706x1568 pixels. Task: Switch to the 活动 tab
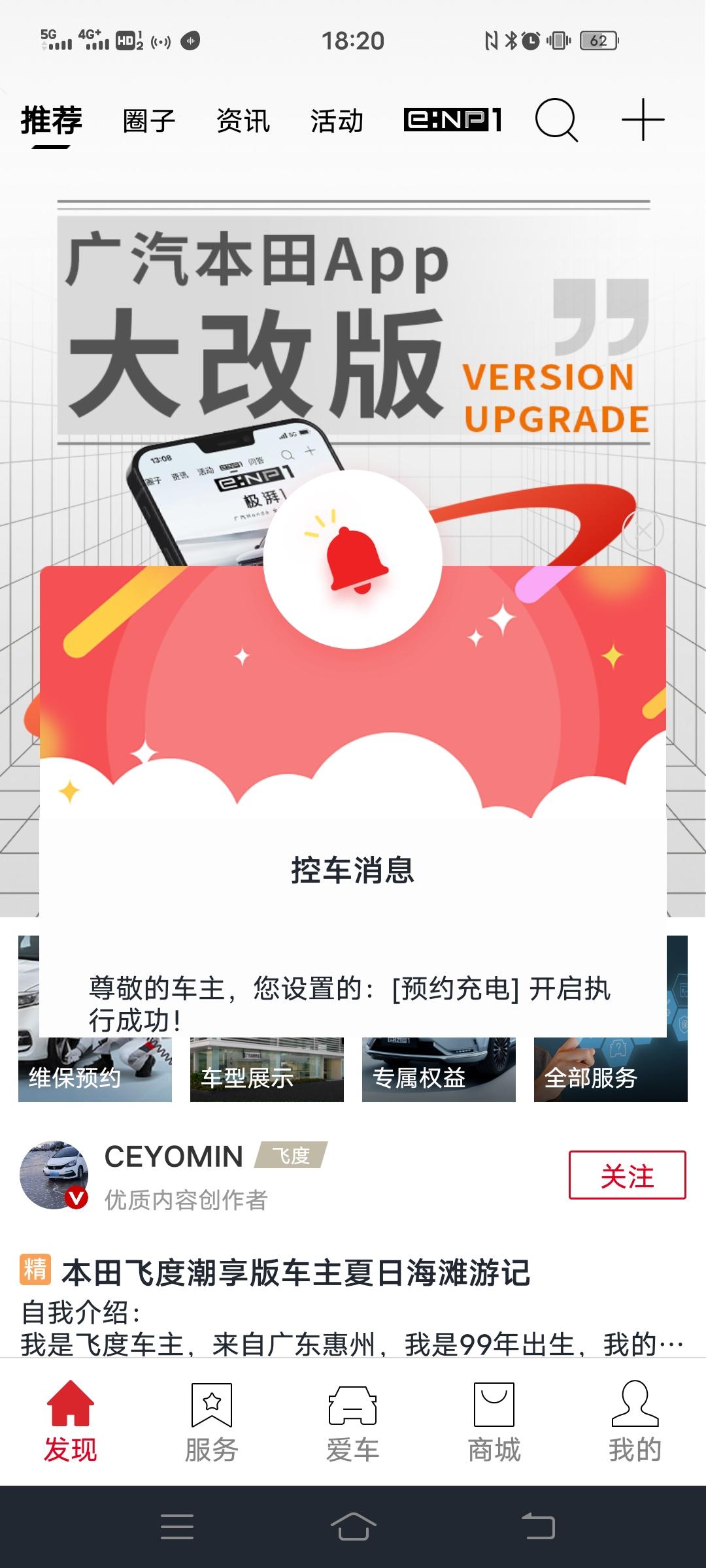[x=337, y=121]
